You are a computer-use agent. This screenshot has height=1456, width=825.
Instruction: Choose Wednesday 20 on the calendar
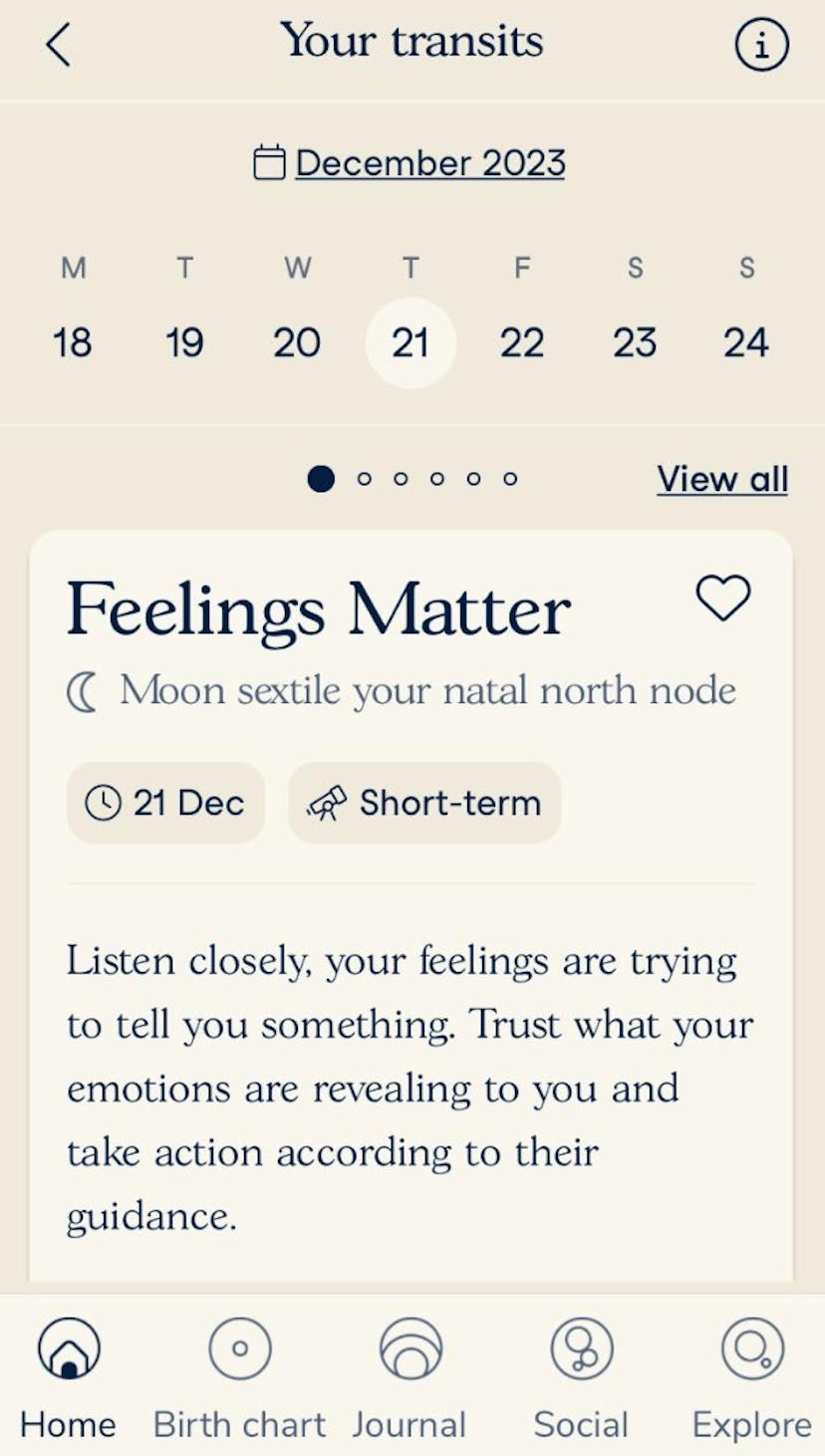297,342
